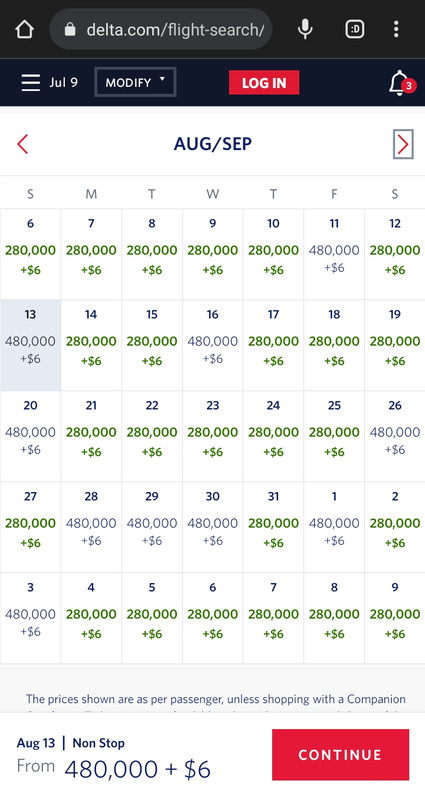Image resolution: width=425 pixels, height=800 pixels.
Task: Pick August 14 on the calendar
Action: click(91, 345)
